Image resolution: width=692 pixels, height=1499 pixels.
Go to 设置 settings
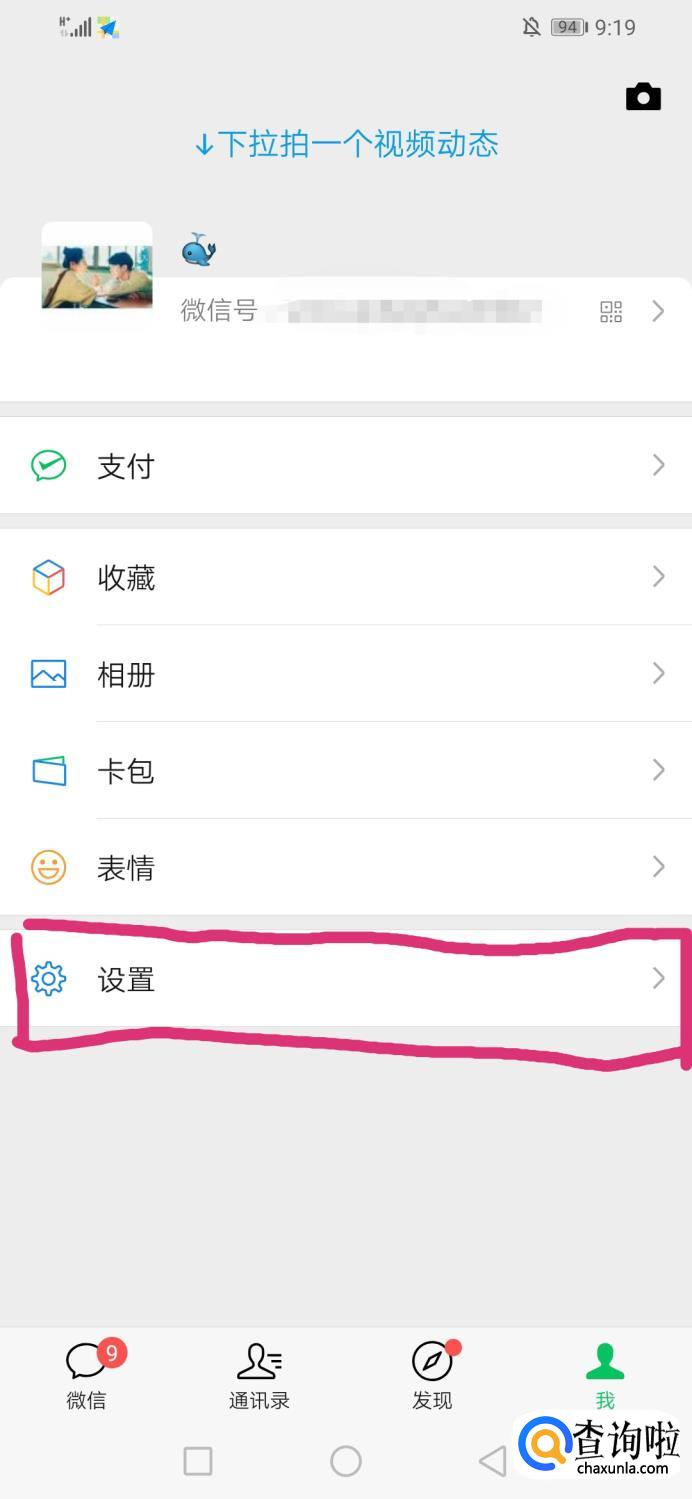pyautogui.click(x=345, y=978)
